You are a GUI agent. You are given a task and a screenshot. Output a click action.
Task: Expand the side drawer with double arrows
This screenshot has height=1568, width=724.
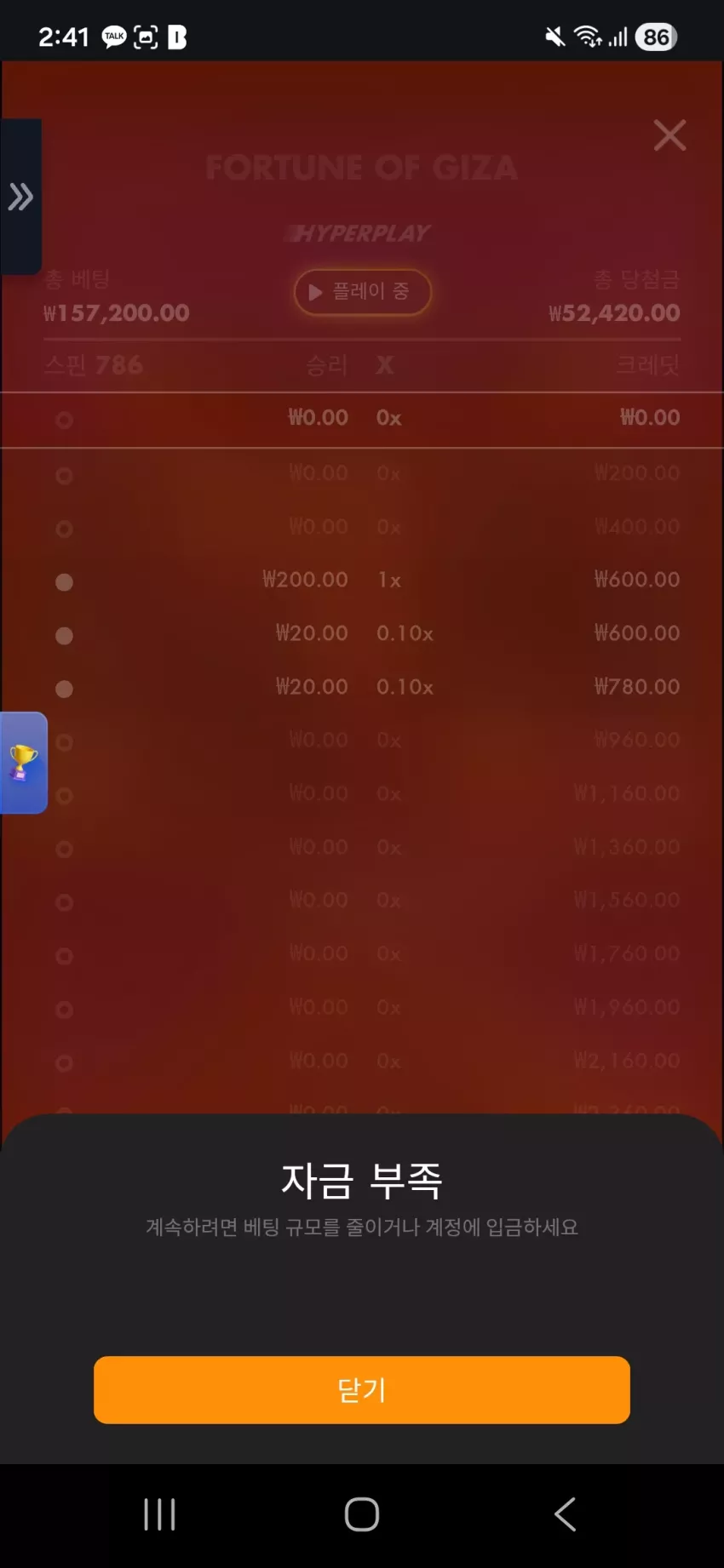pos(20,197)
